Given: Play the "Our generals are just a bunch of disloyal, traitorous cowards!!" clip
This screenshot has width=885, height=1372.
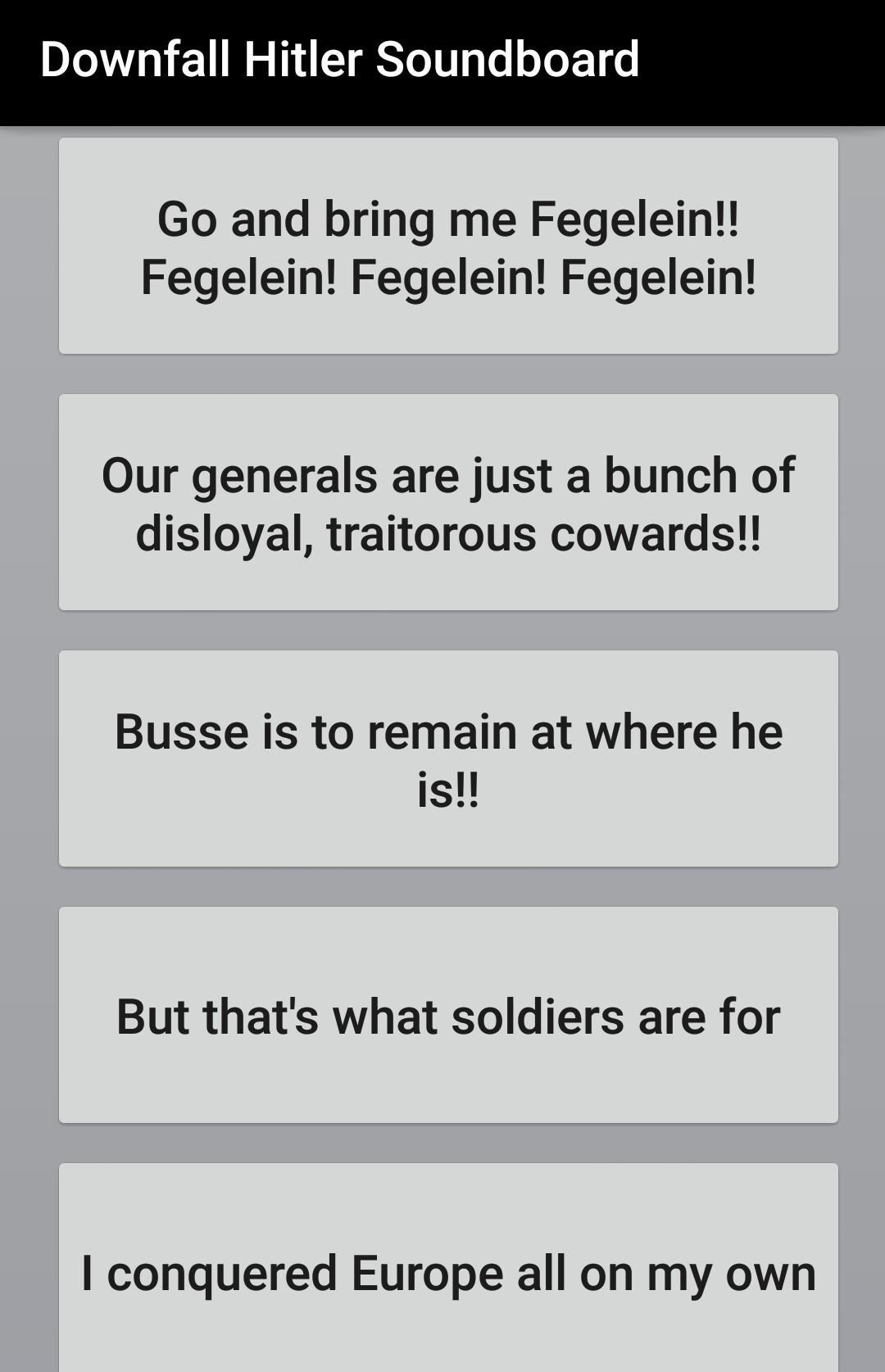Looking at the screenshot, I should pos(448,500).
